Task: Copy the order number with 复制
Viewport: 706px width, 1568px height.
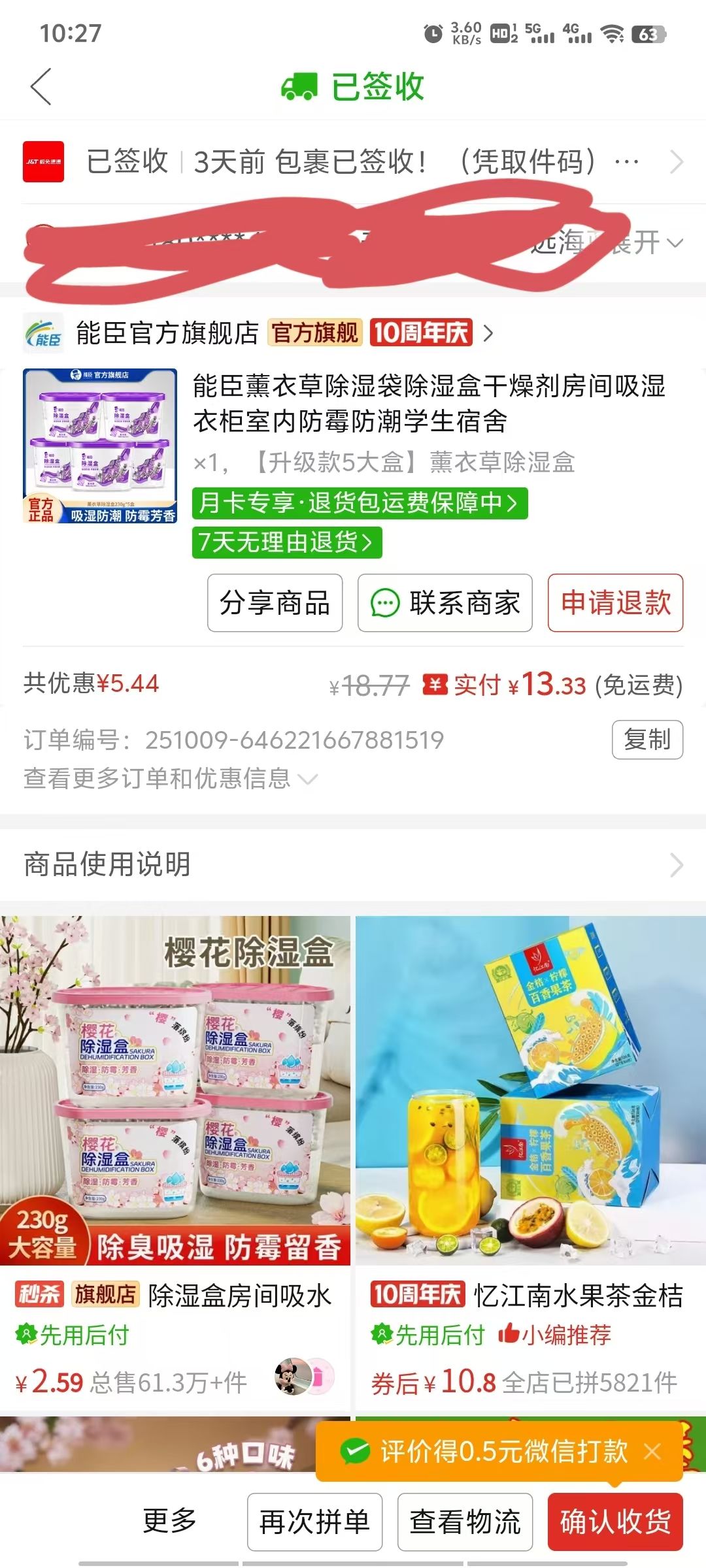Action: click(647, 740)
